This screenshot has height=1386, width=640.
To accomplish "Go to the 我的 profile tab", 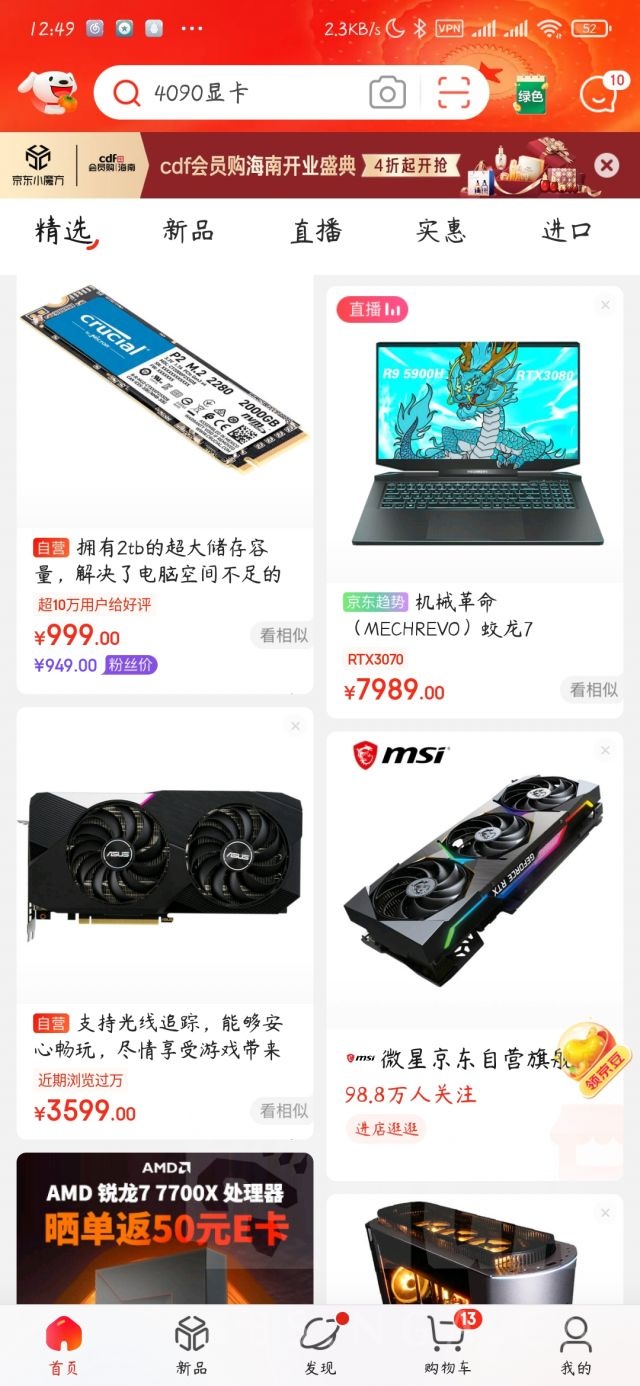I will [x=575, y=1344].
